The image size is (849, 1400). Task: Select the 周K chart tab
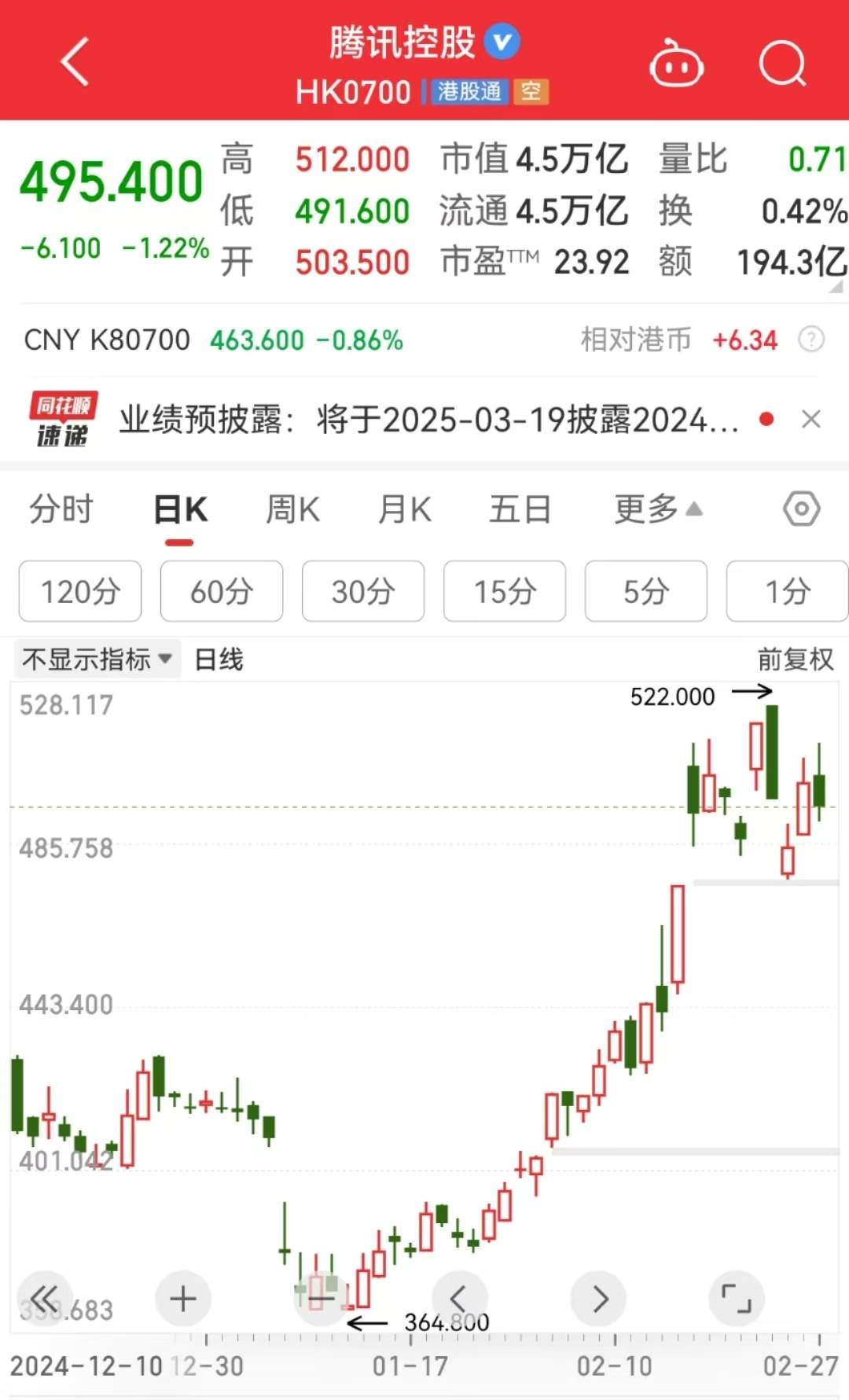[292, 509]
